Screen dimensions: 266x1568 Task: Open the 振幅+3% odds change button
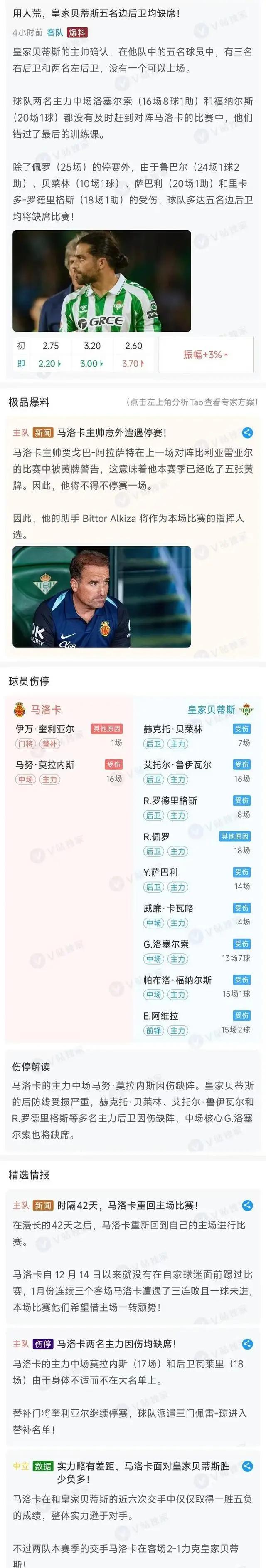[x=205, y=354]
